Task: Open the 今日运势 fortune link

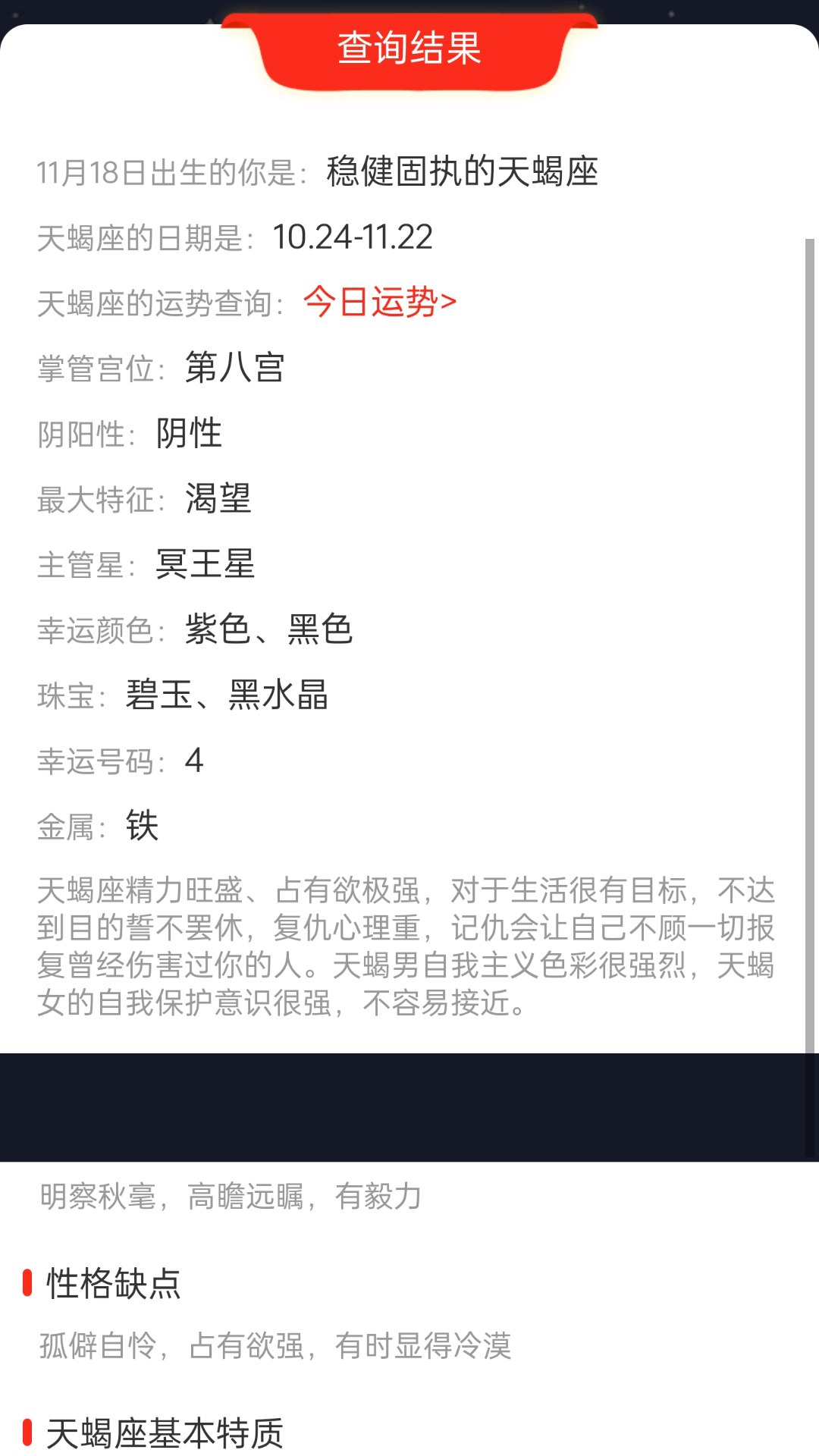Action: [379, 303]
